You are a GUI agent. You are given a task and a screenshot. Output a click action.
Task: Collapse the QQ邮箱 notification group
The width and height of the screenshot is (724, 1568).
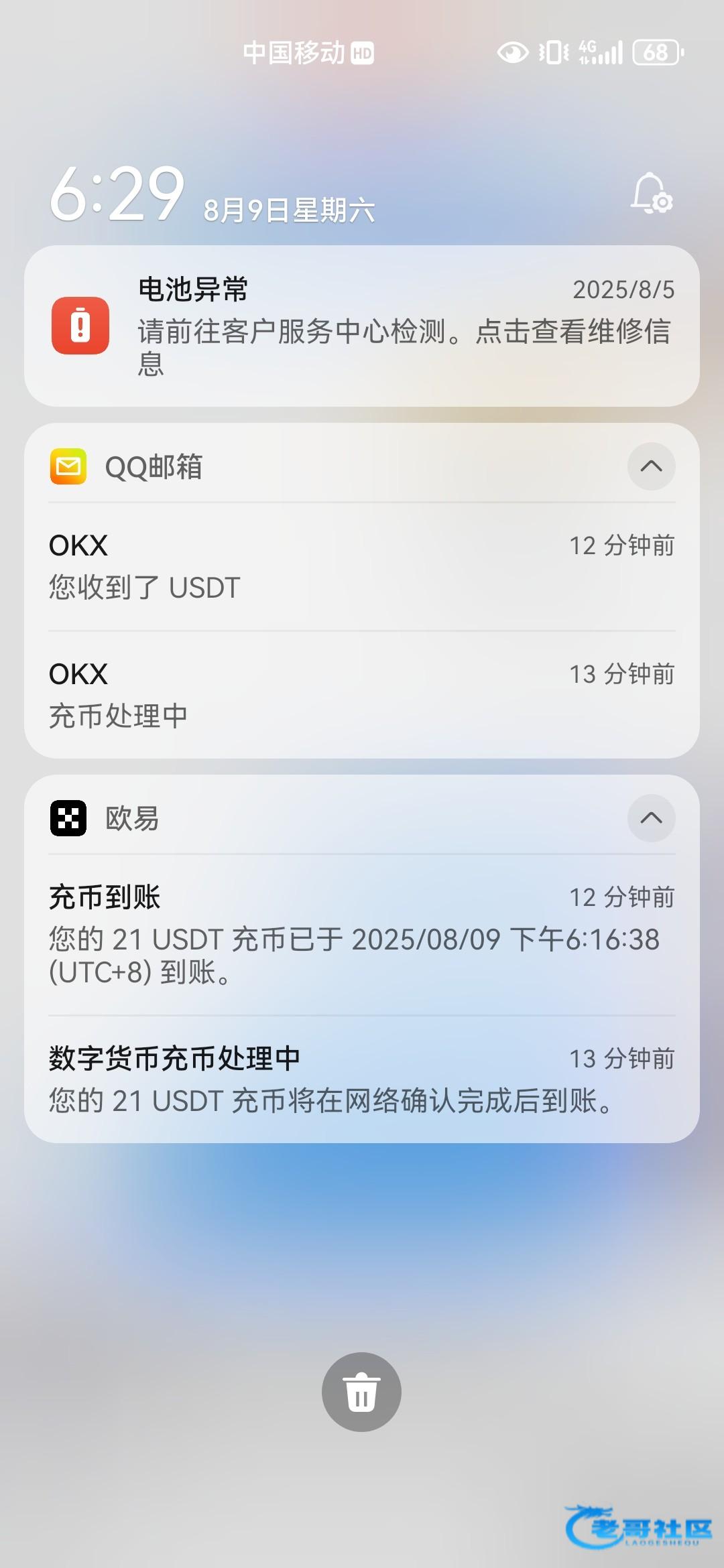pyautogui.click(x=651, y=466)
